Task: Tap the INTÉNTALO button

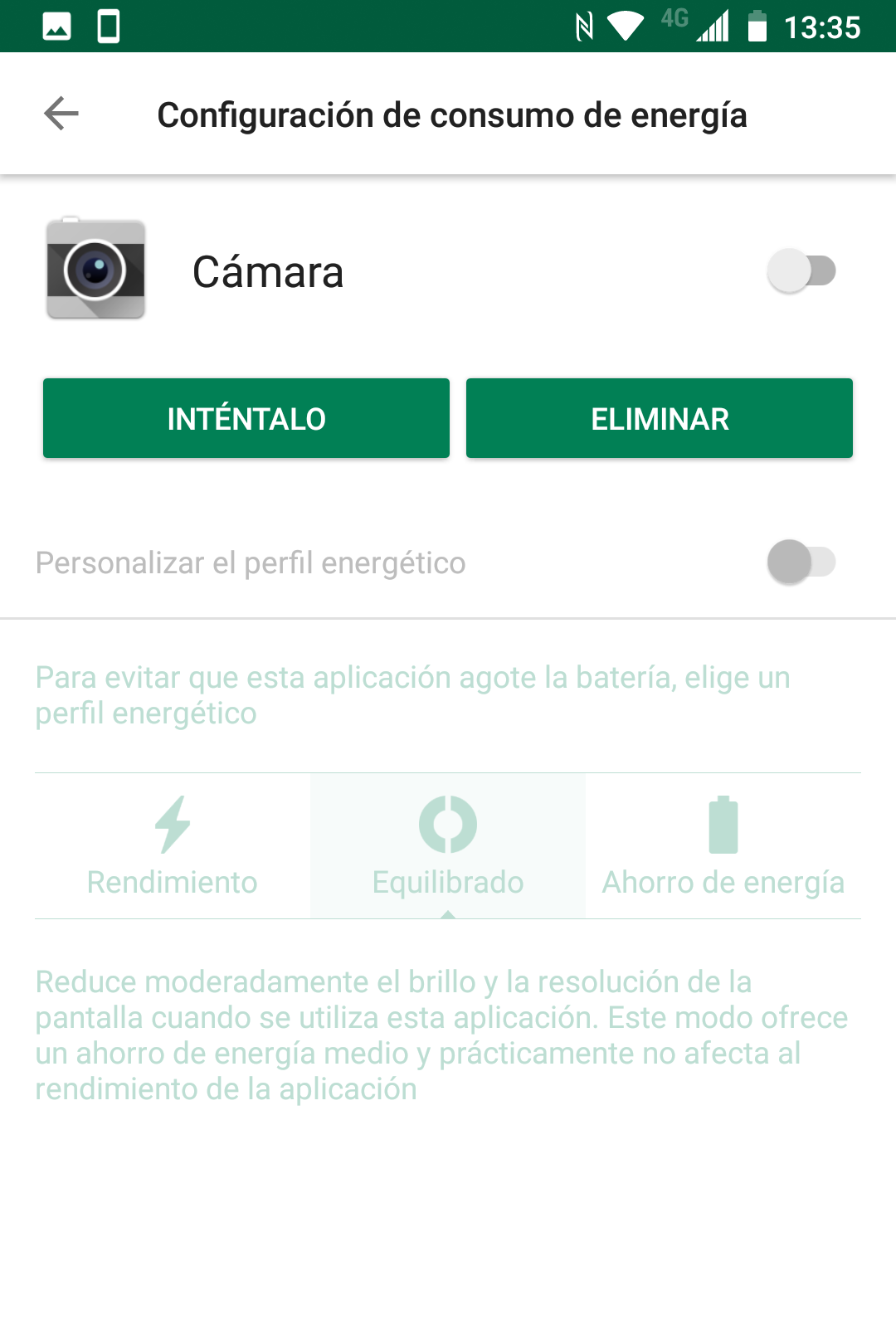Action: coord(246,418)
